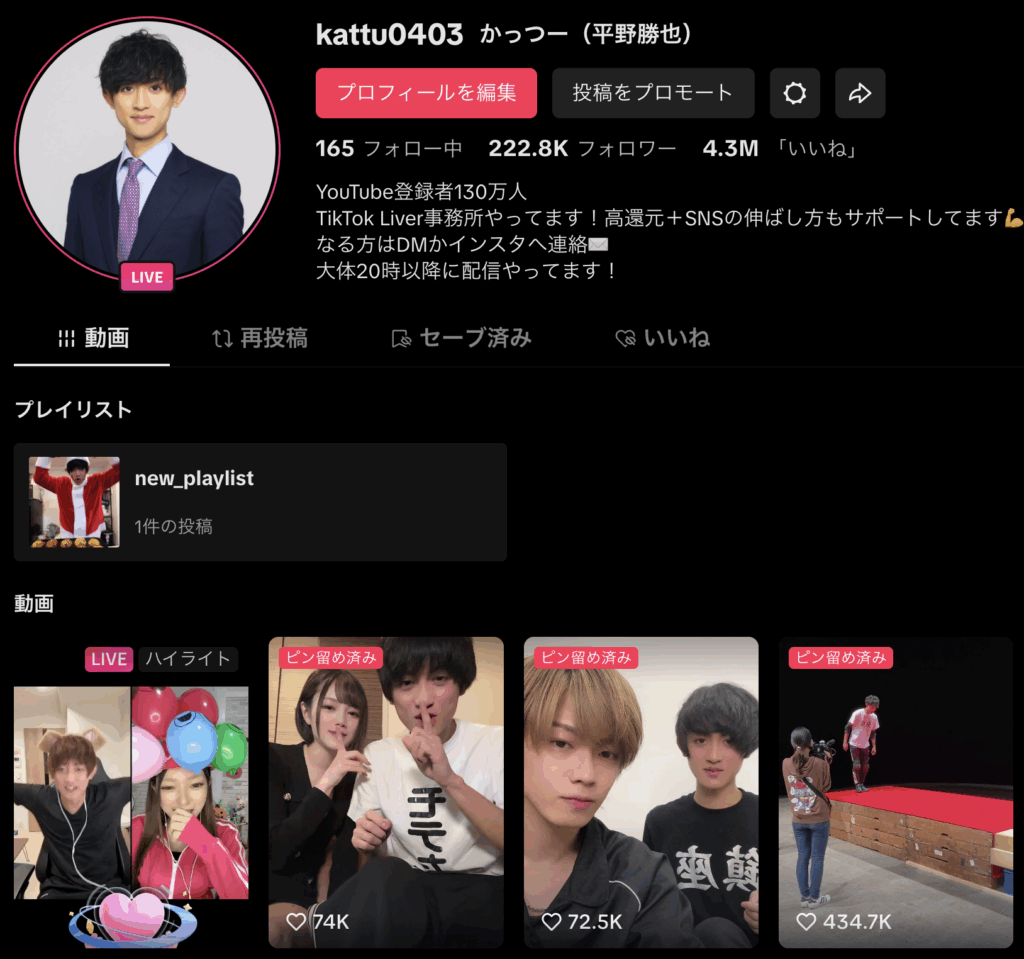
Task: View the 222.8K フォロワー list
Action: pyautogui.click(x=582, y=149)
